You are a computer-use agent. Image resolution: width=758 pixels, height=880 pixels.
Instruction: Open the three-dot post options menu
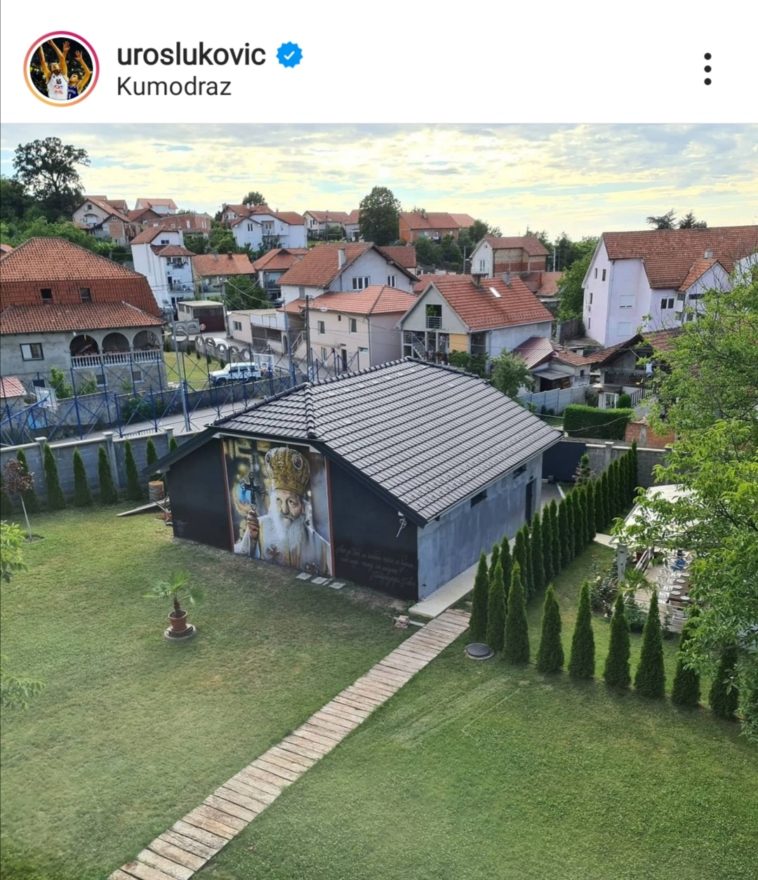(x=707, y=69)
